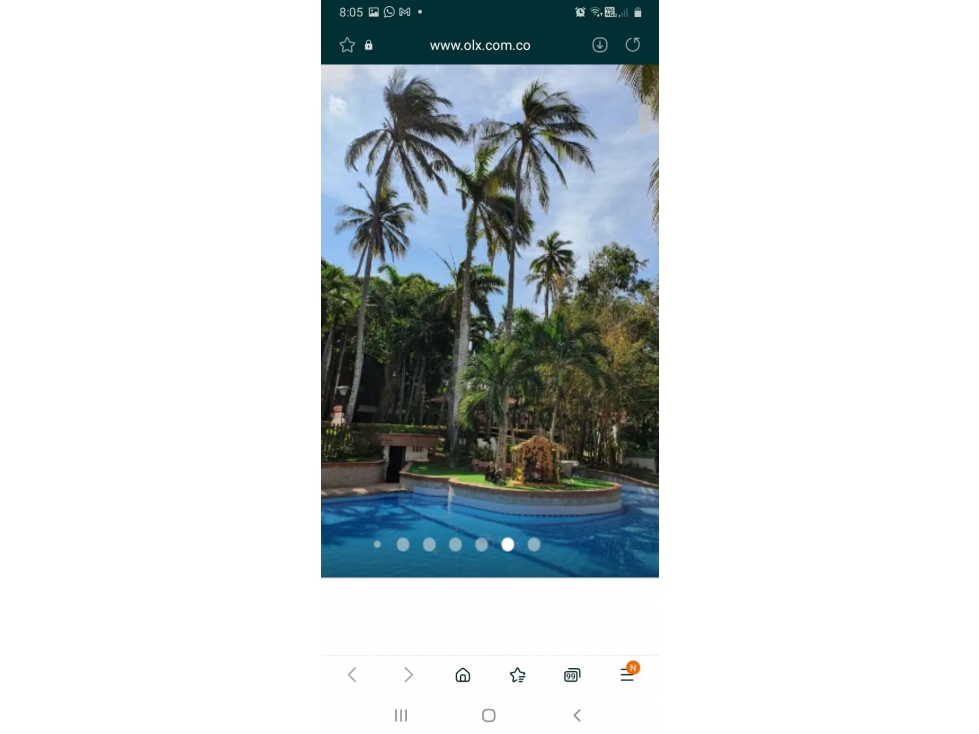
Task: Open the pool photo in full view
Action: pyautogui.click(x=489, y=320)
